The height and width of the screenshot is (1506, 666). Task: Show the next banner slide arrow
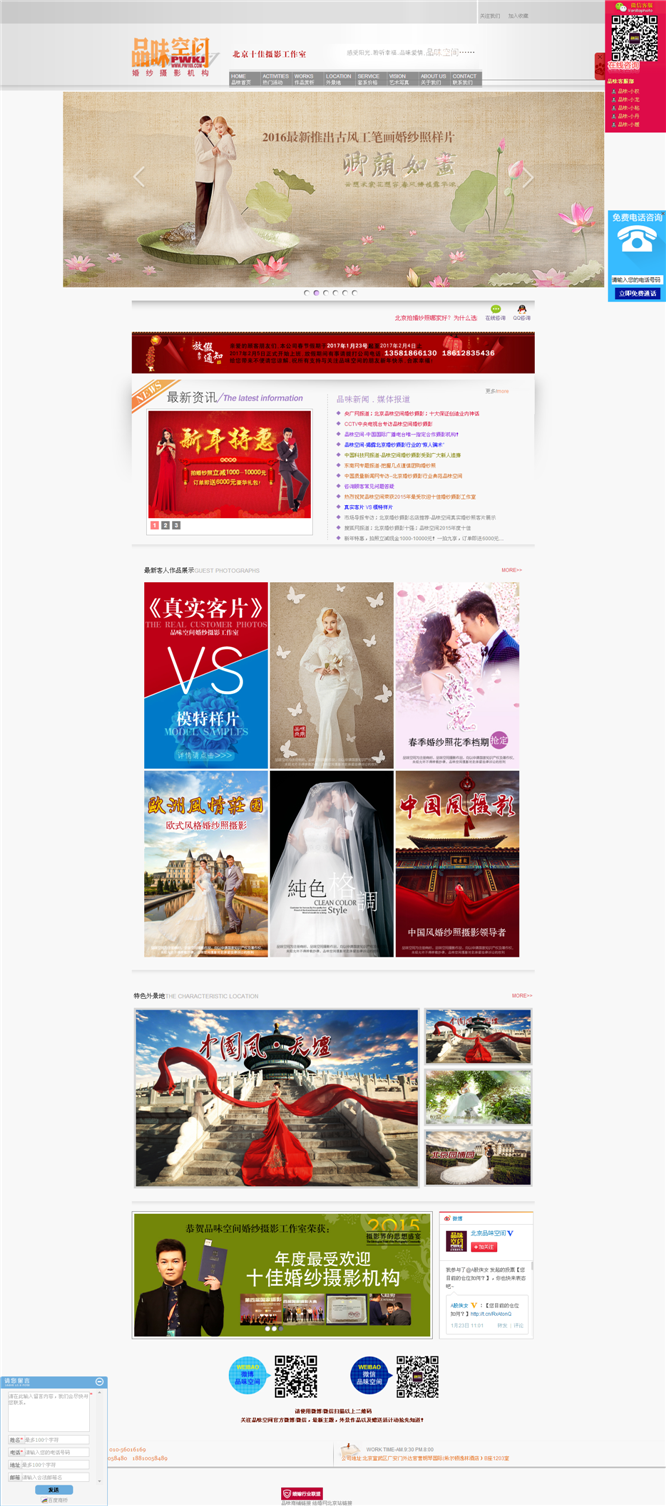(x=528, y=179)
